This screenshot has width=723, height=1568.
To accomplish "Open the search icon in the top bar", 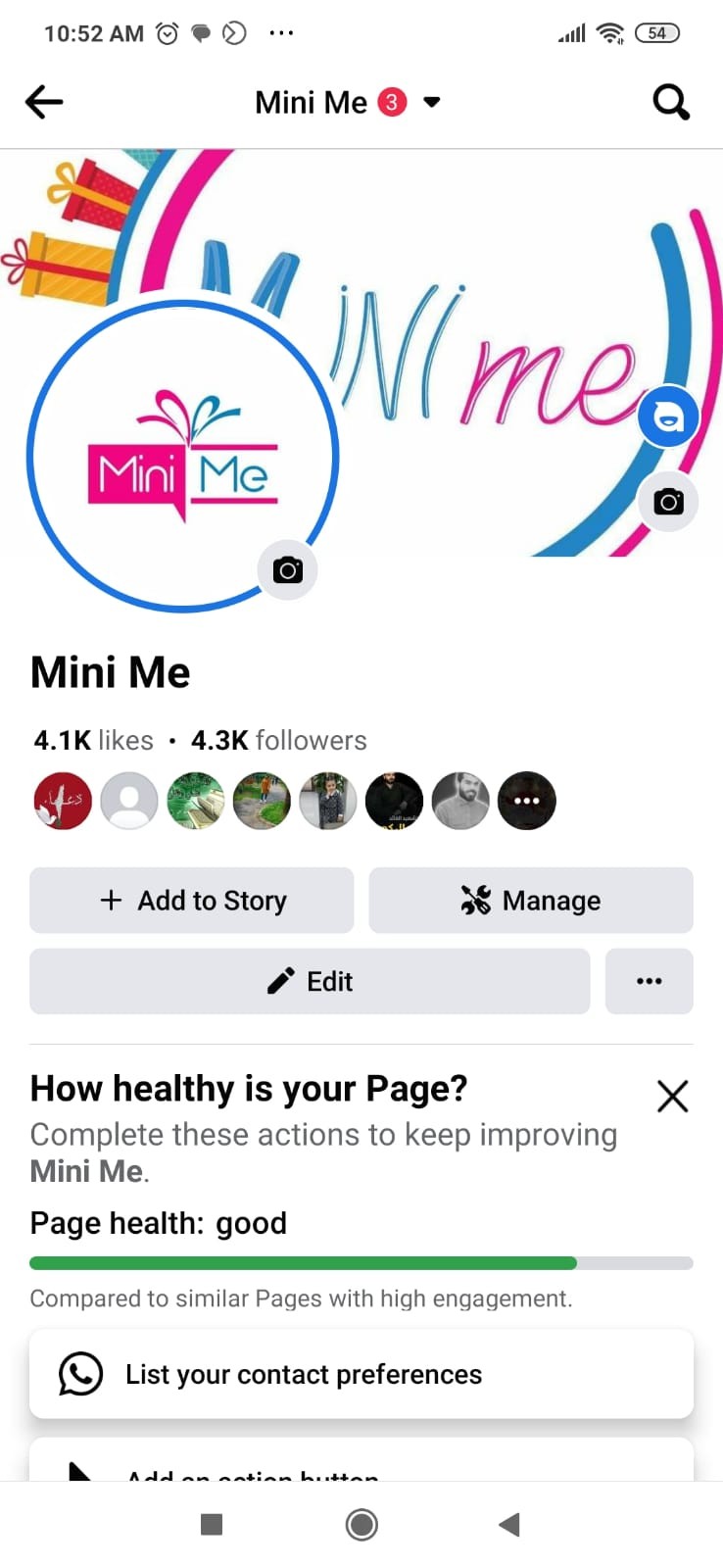I will [x=671, y=101].
